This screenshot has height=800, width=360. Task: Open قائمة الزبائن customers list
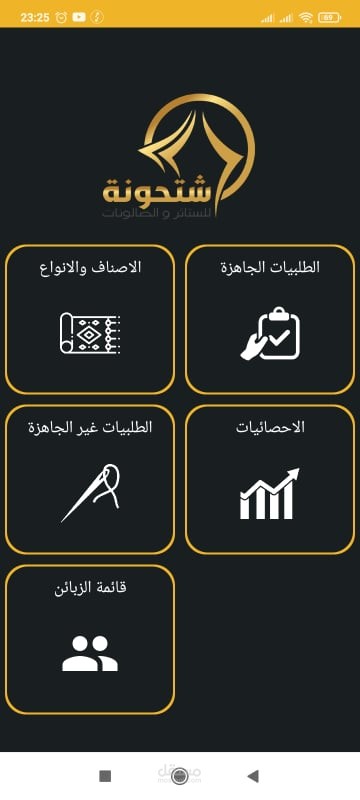coord(90,639)
